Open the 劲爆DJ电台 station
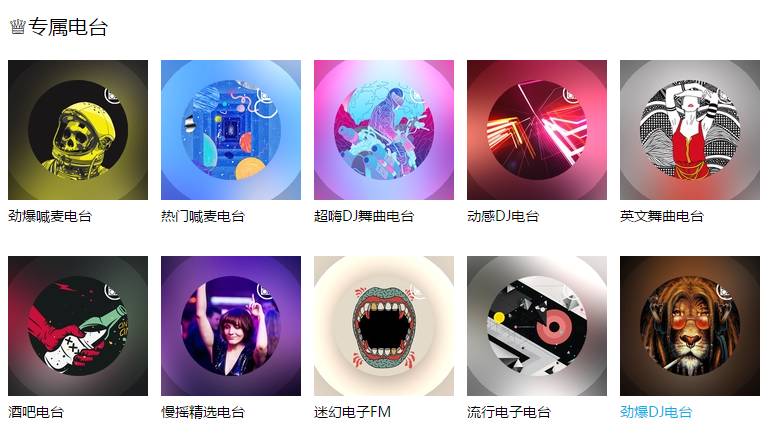The height and width of the screenshot is (447, 783). (690, 326)
